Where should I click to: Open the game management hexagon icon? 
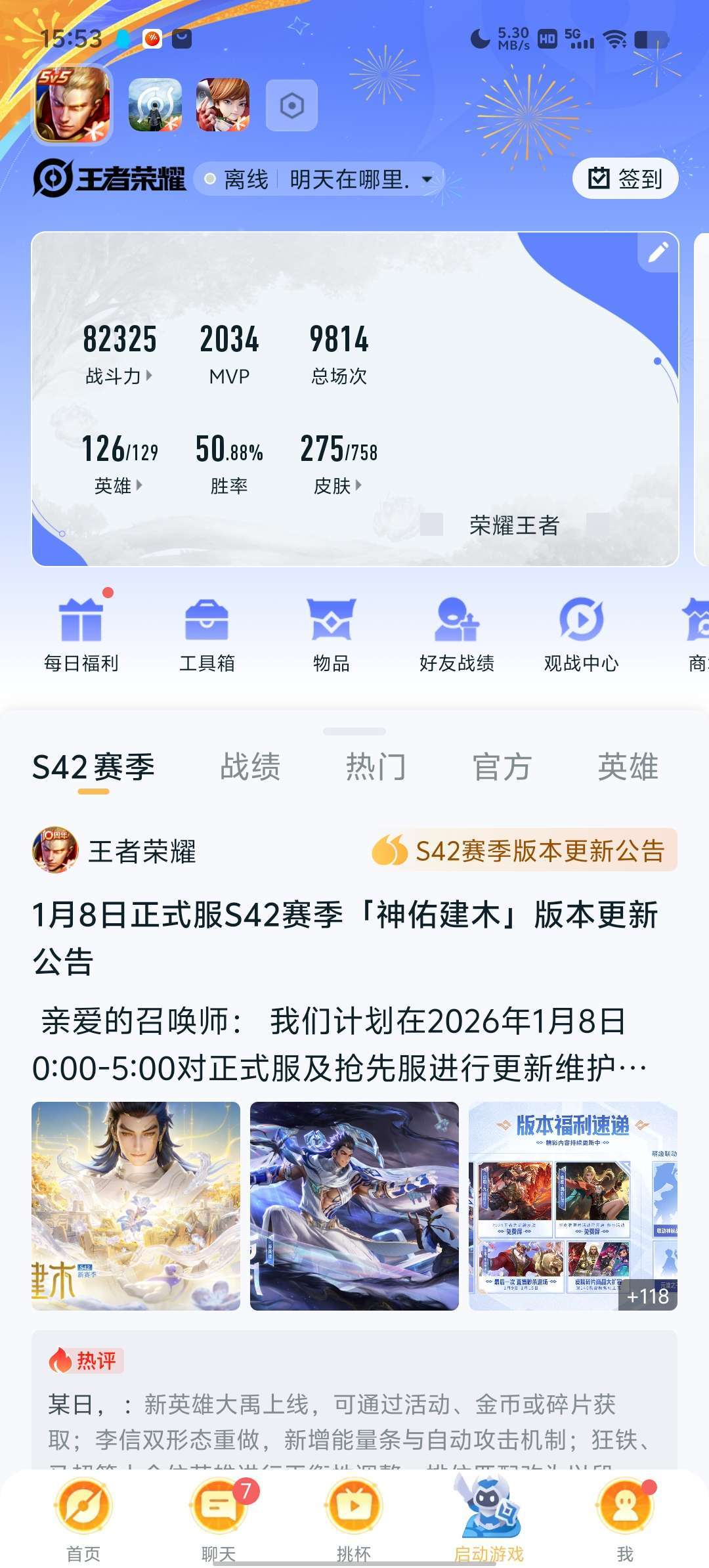[x=291, y=106]
